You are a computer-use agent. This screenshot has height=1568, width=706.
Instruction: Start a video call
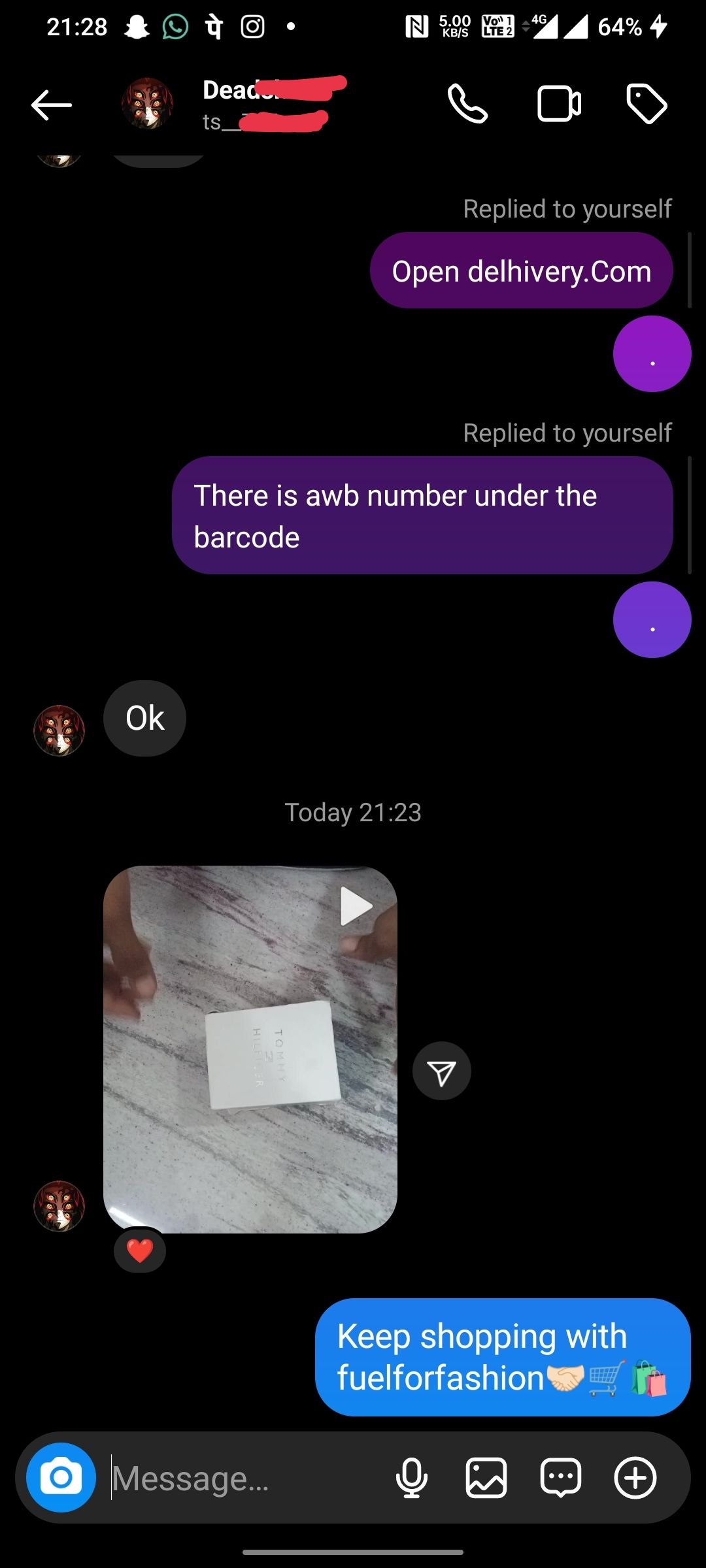[559, 104]
